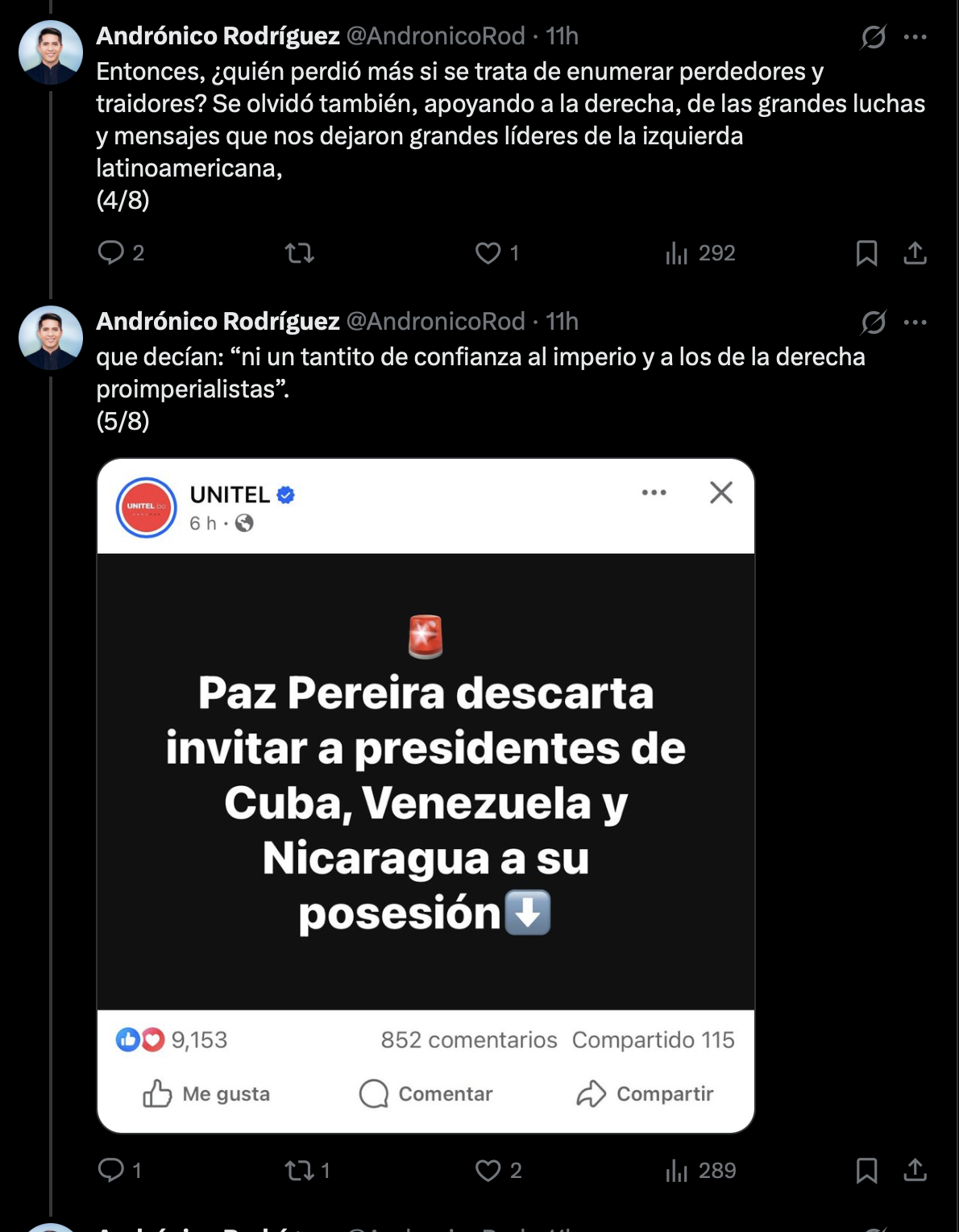Open Andrónico Rodríguez's avatar on the (4/8) post
959x1232 pixels.
[x=51, y=52]
